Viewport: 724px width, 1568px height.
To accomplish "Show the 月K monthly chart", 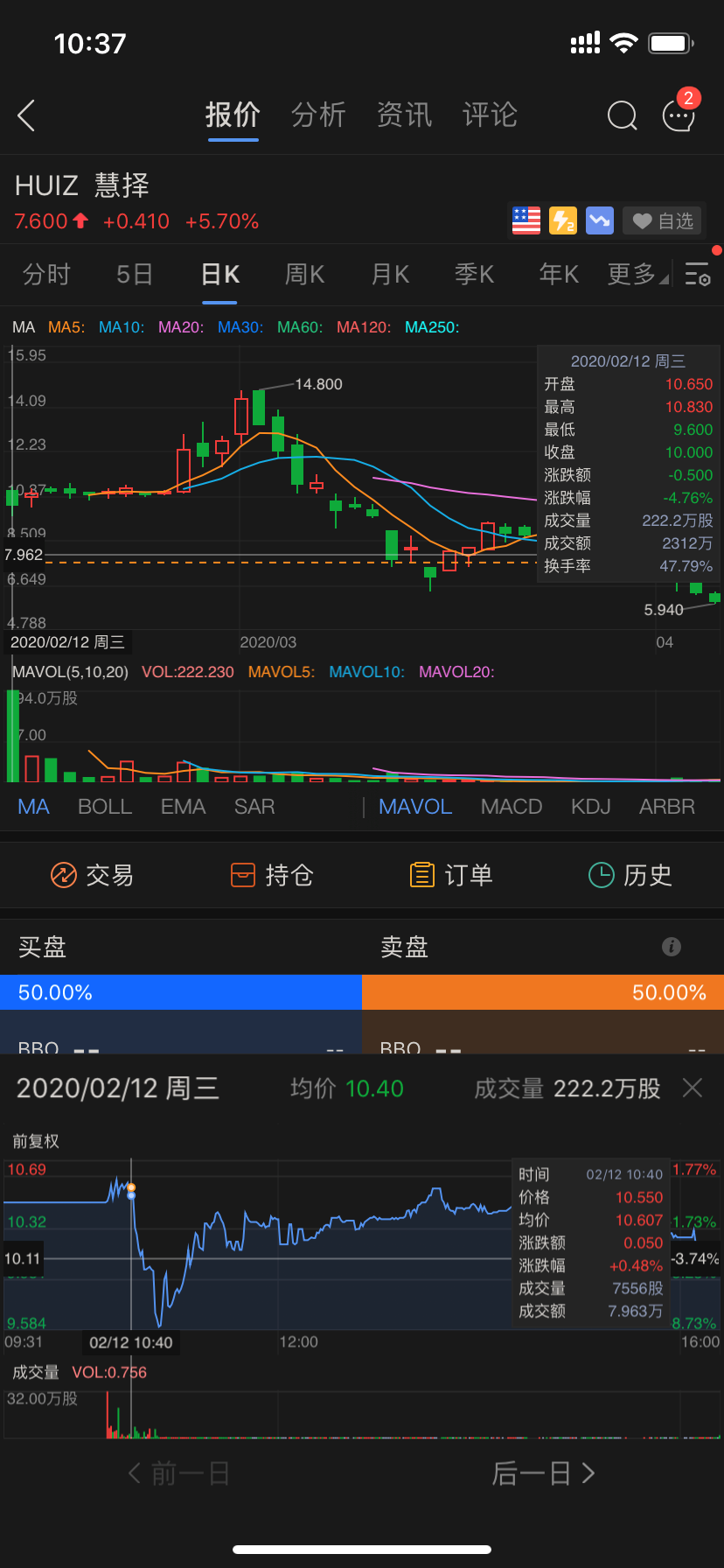I will pos(390,275).
